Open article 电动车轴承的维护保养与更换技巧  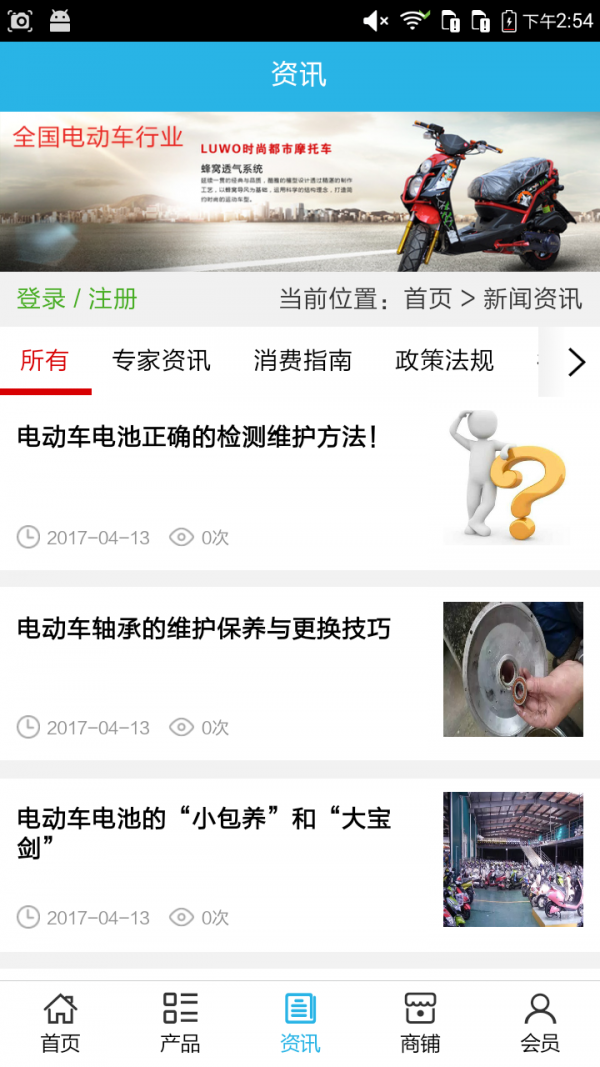tap(204, 629)
